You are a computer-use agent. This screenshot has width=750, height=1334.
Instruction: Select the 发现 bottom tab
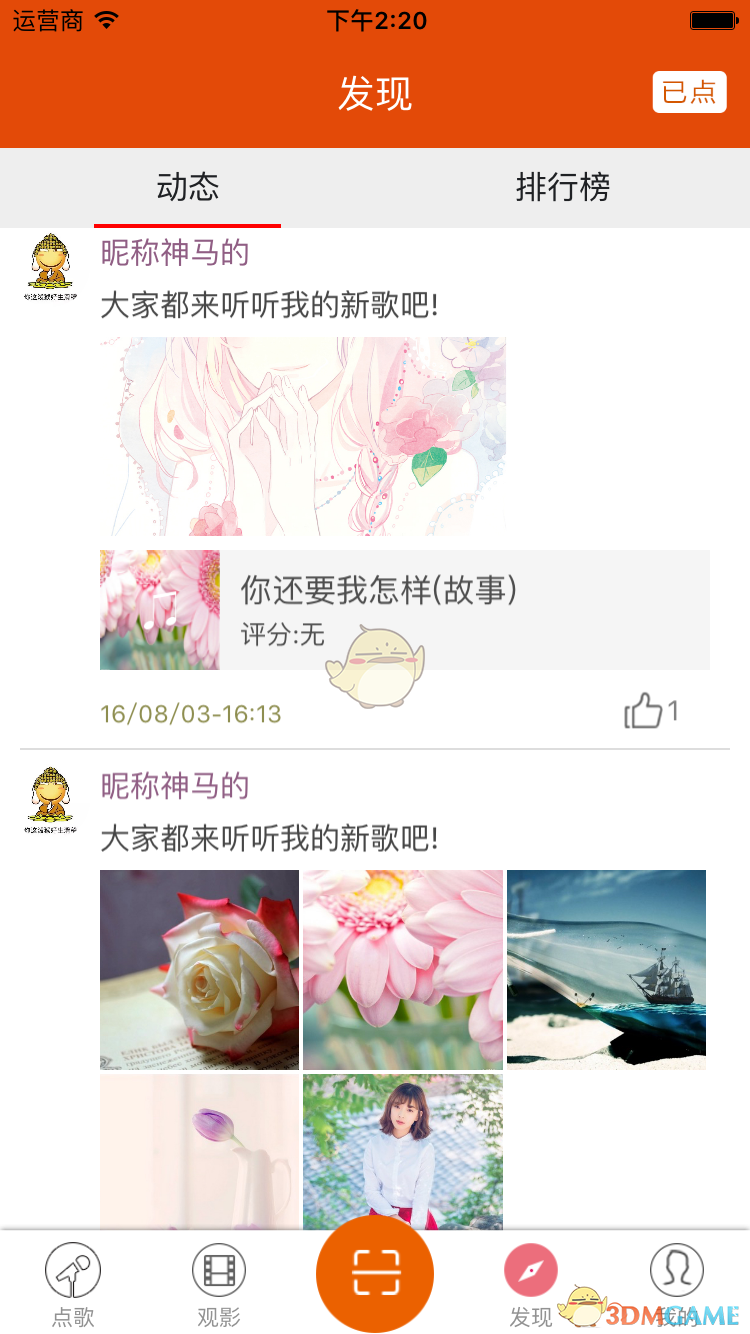click(531, 1283)
